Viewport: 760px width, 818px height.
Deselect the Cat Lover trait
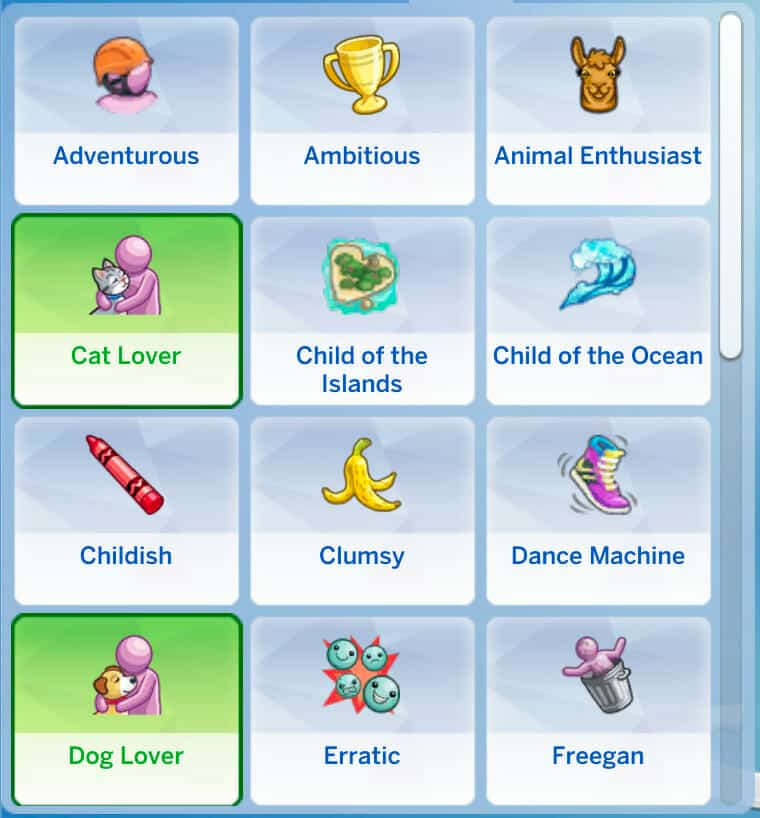(127, 311)
